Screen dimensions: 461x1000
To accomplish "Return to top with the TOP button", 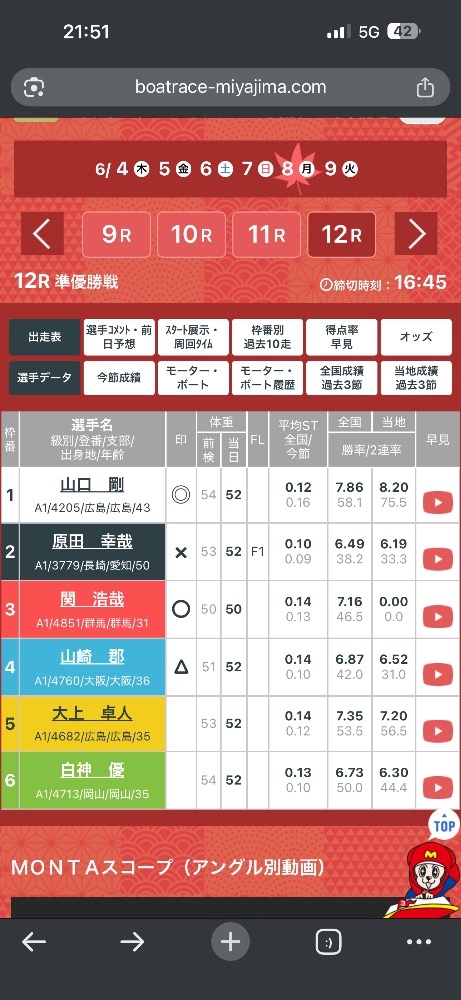I will [444, 825].
